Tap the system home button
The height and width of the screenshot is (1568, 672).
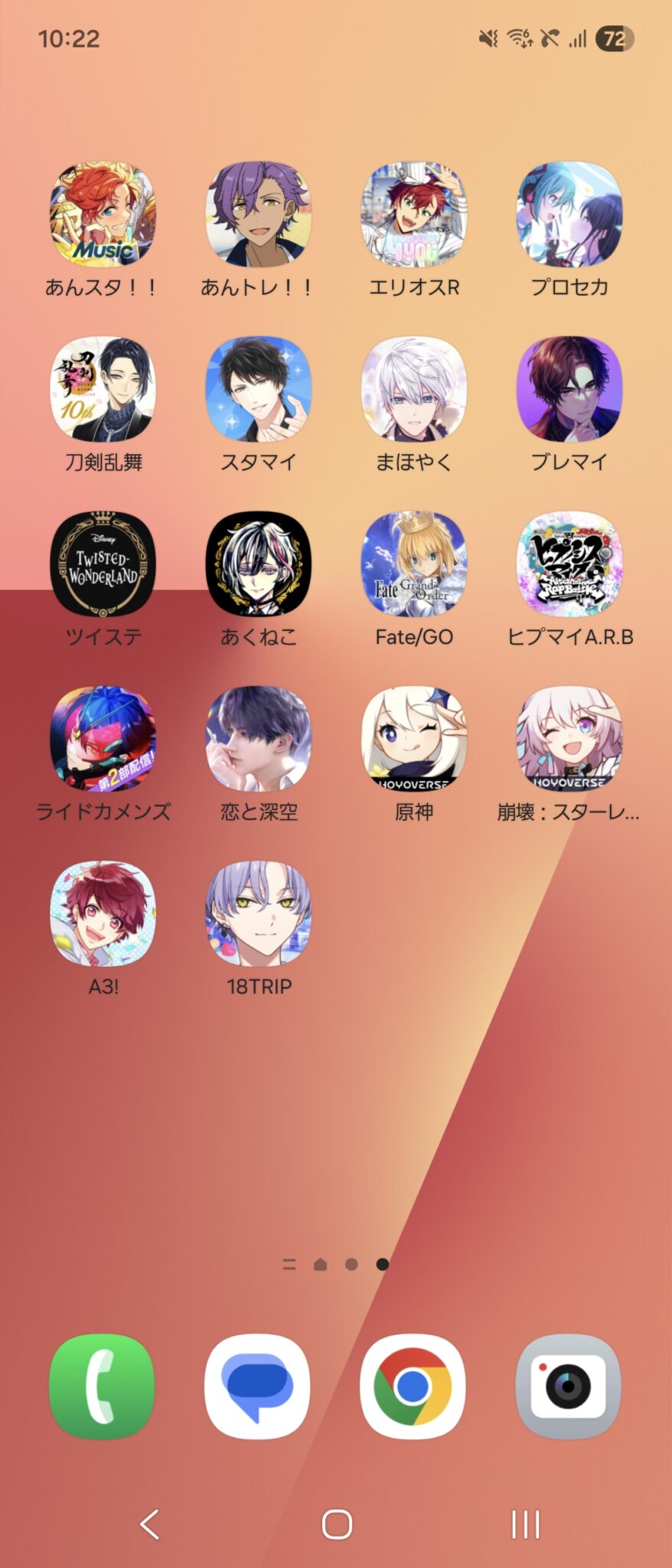337,1524
